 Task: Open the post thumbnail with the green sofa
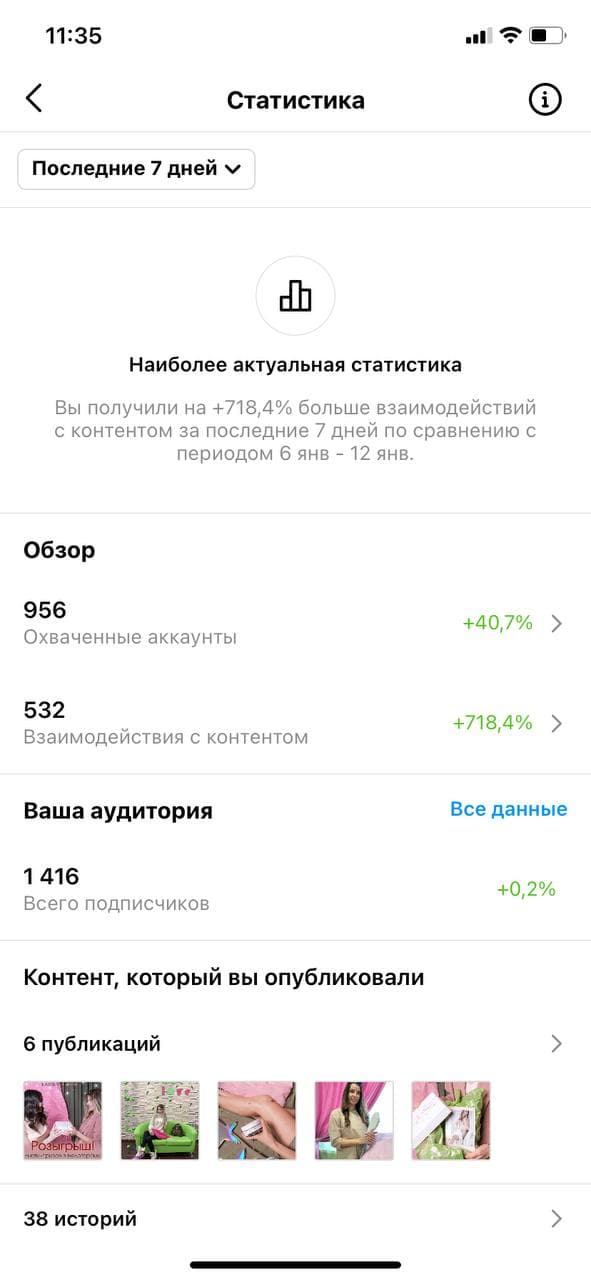tap(160, 1120)
